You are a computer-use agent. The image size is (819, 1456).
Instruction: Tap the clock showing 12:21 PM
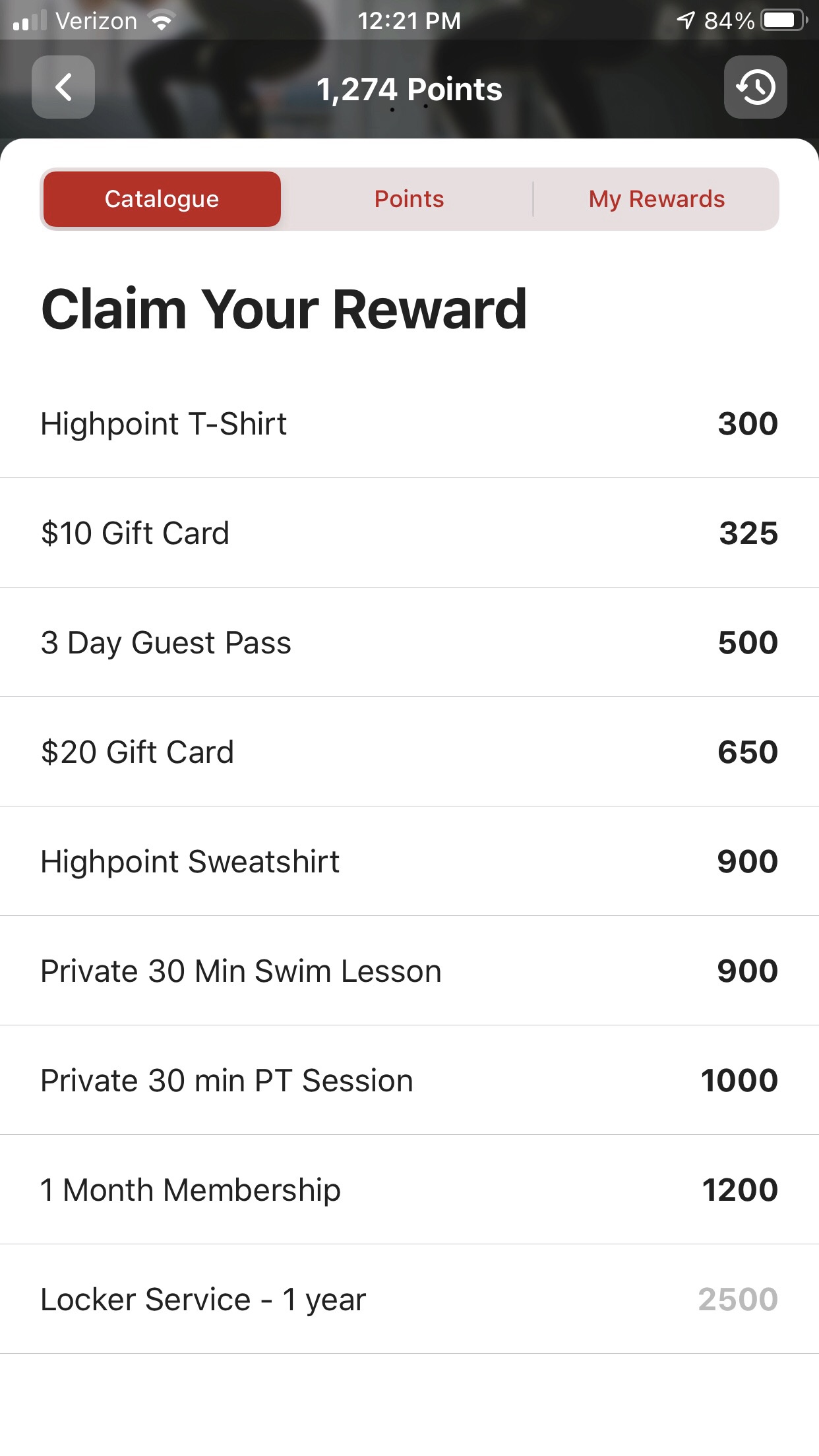point(409,20)
